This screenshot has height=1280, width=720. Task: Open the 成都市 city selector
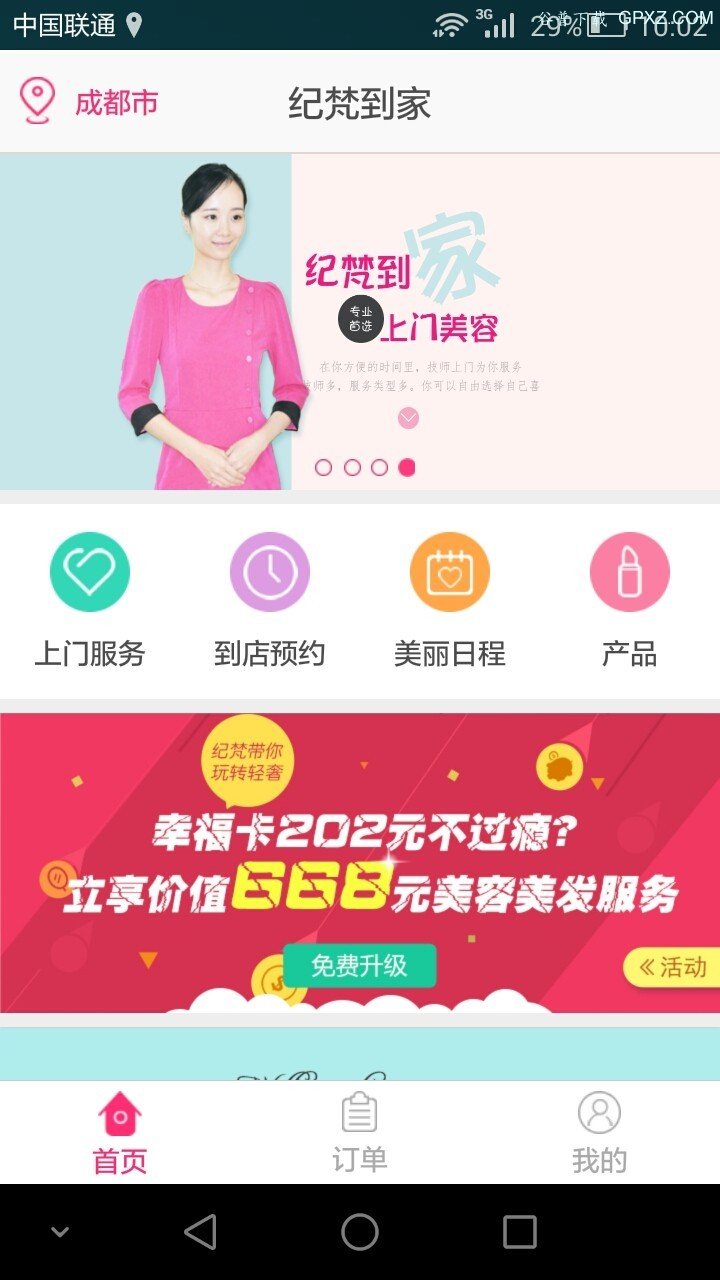pyautogui.click(x=113, y=103)
